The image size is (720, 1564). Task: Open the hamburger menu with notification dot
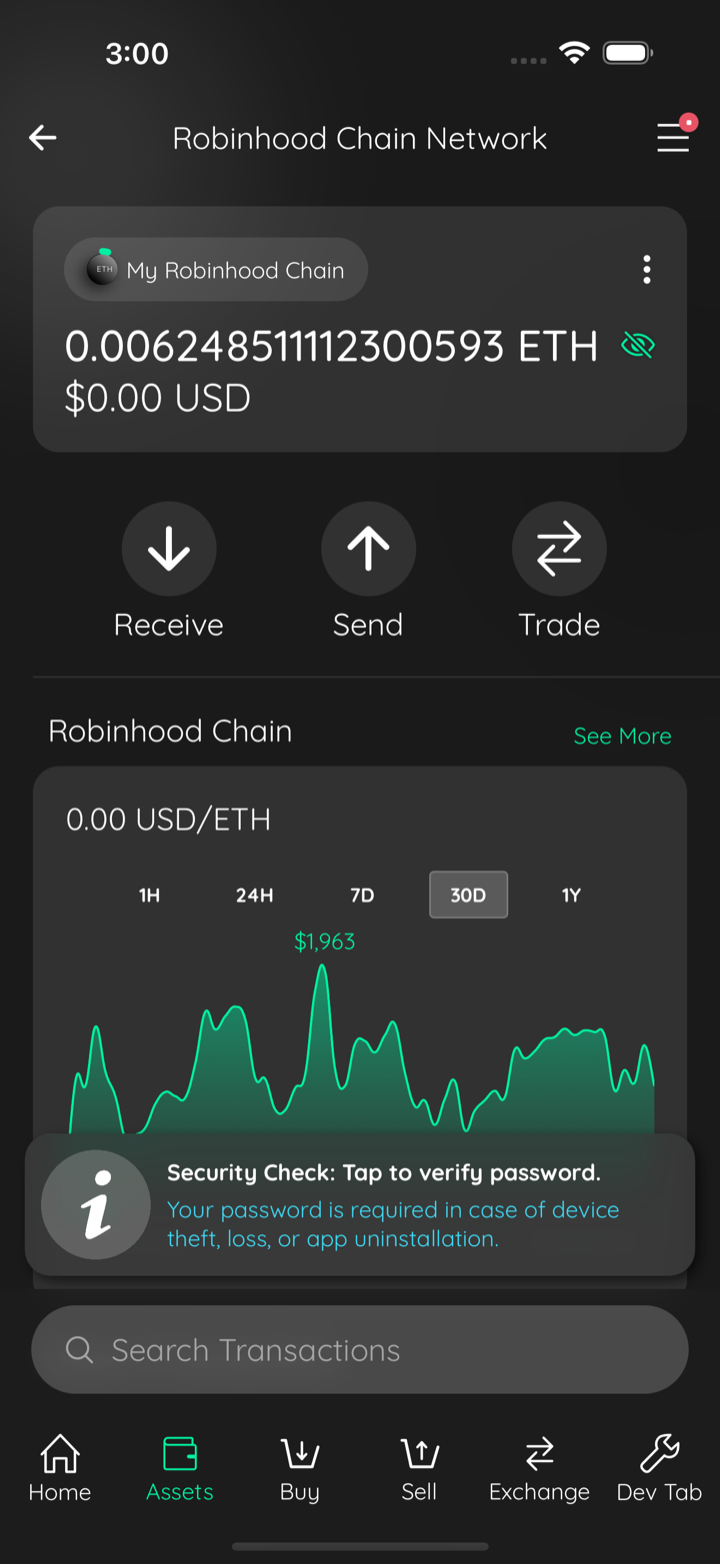(674, 136)
